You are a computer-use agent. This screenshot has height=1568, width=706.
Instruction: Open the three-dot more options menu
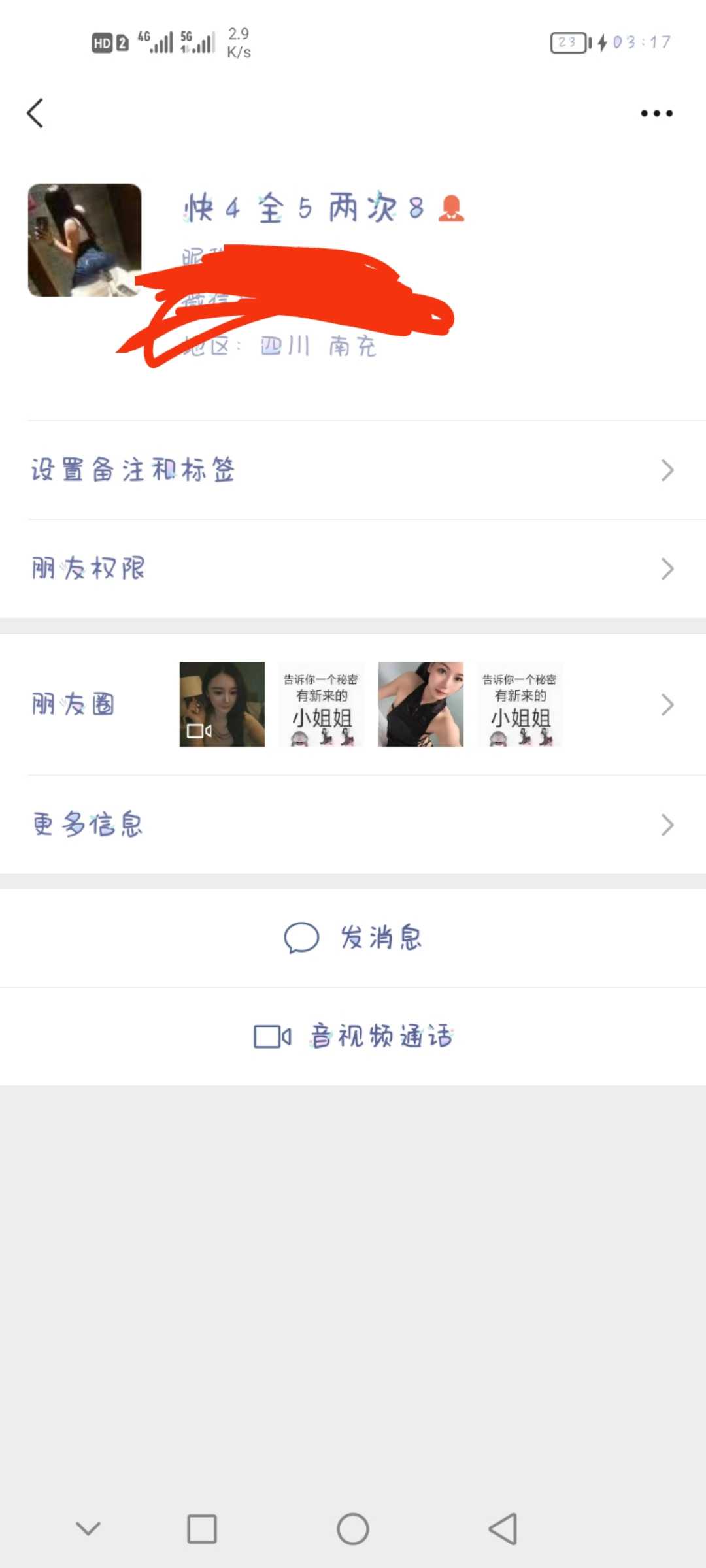pos(656,112)
